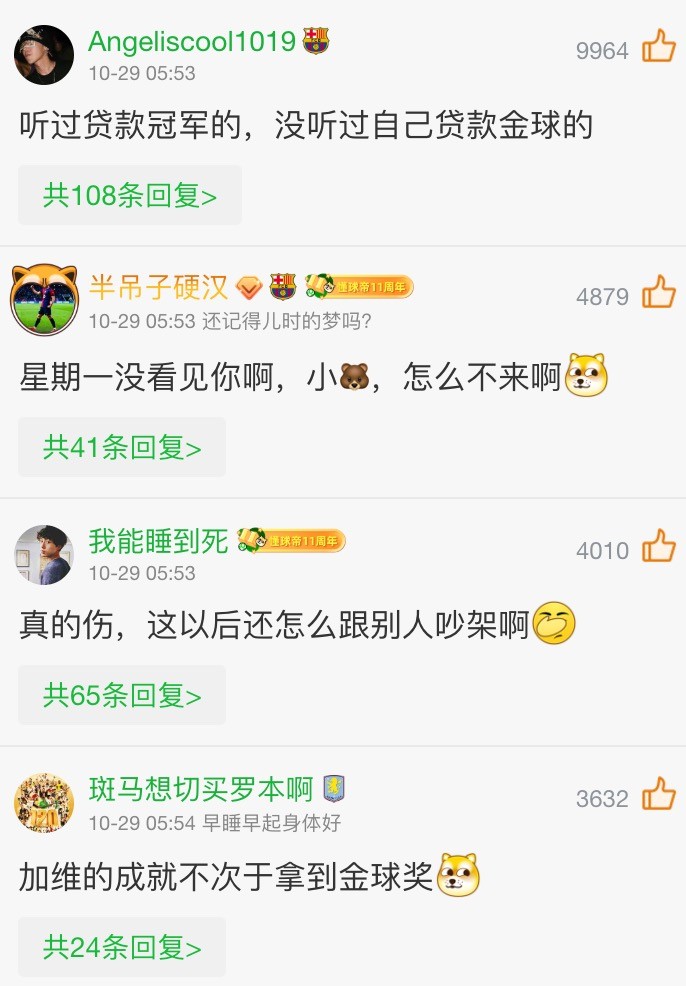Like the comment by 我能睡到死
Screen dimensions: 686x986
click(658, 547)
